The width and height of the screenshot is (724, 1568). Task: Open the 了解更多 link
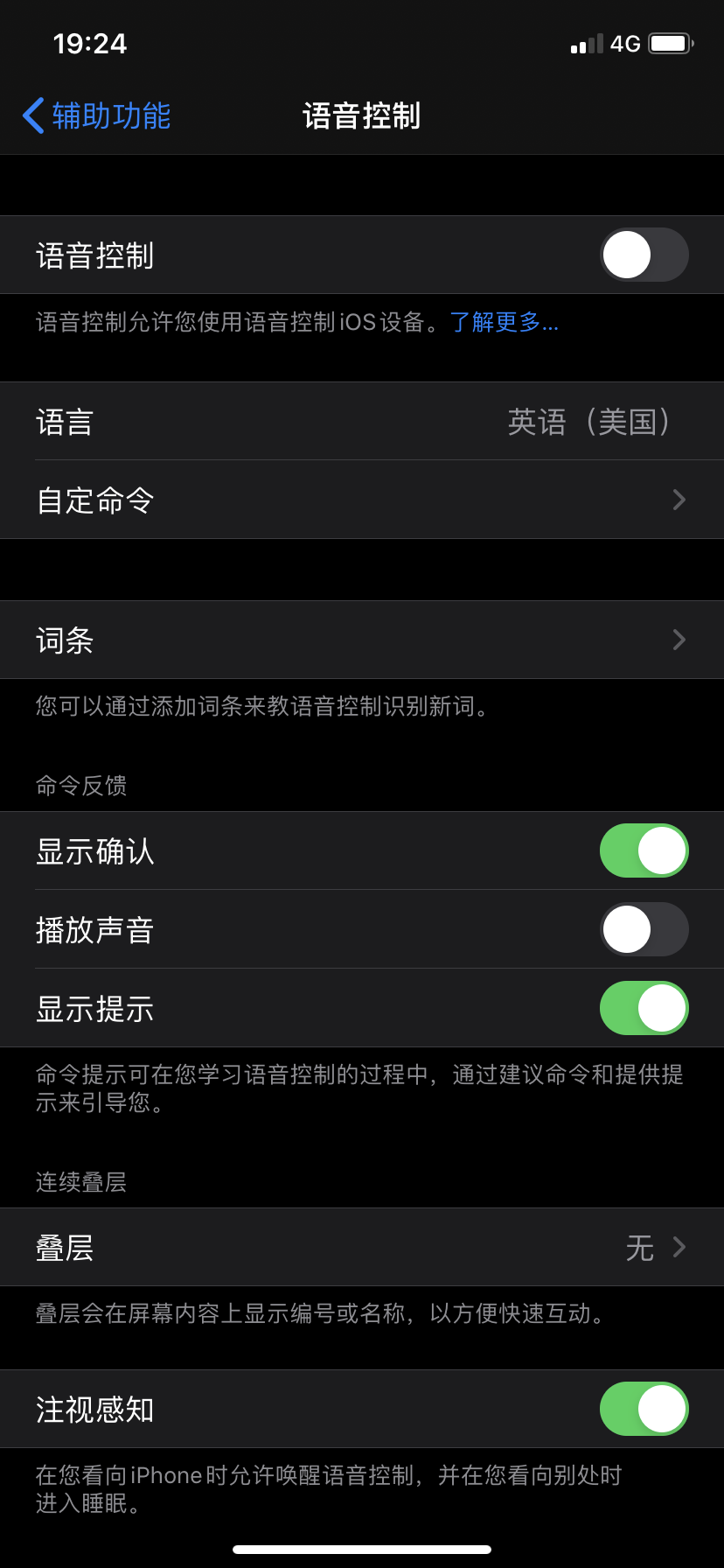coord(504,323)
